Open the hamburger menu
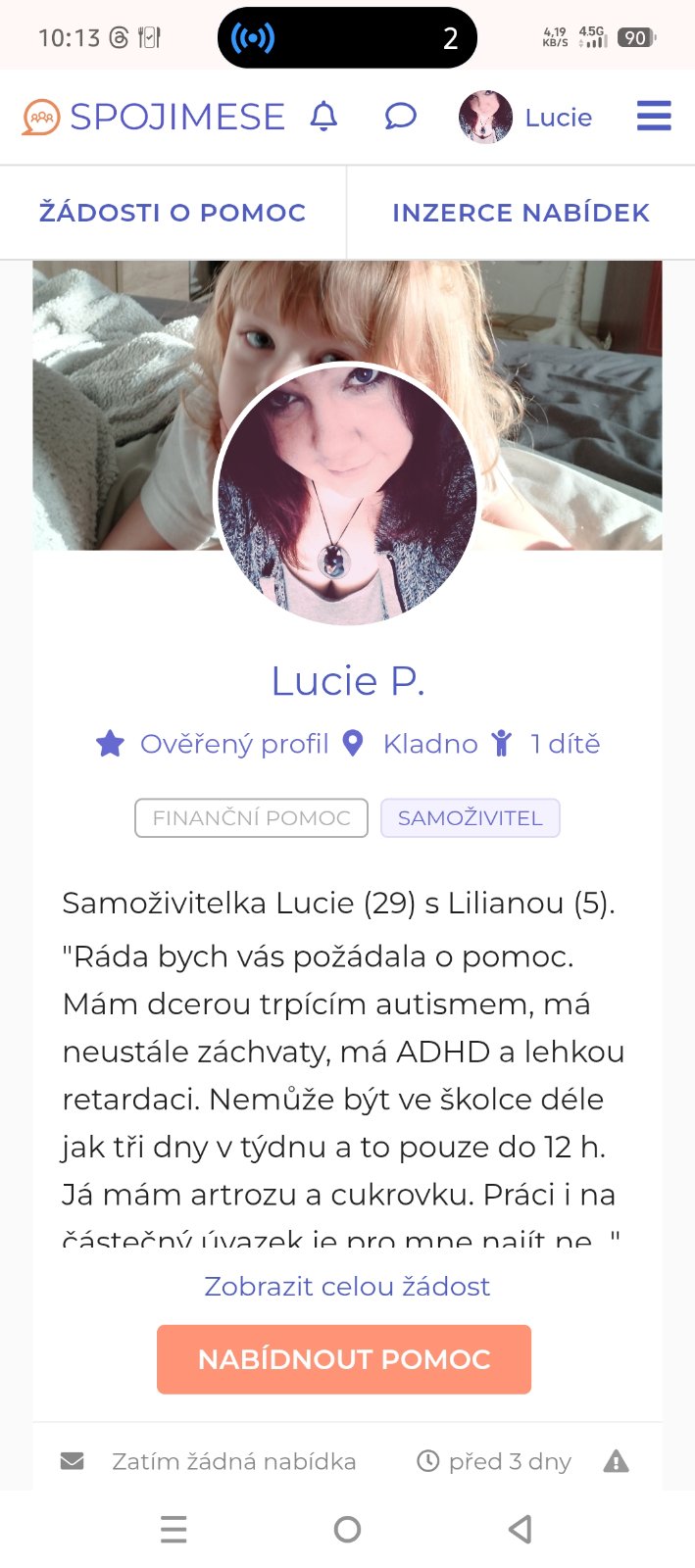 pyautogui.click(x=654, y=117)
